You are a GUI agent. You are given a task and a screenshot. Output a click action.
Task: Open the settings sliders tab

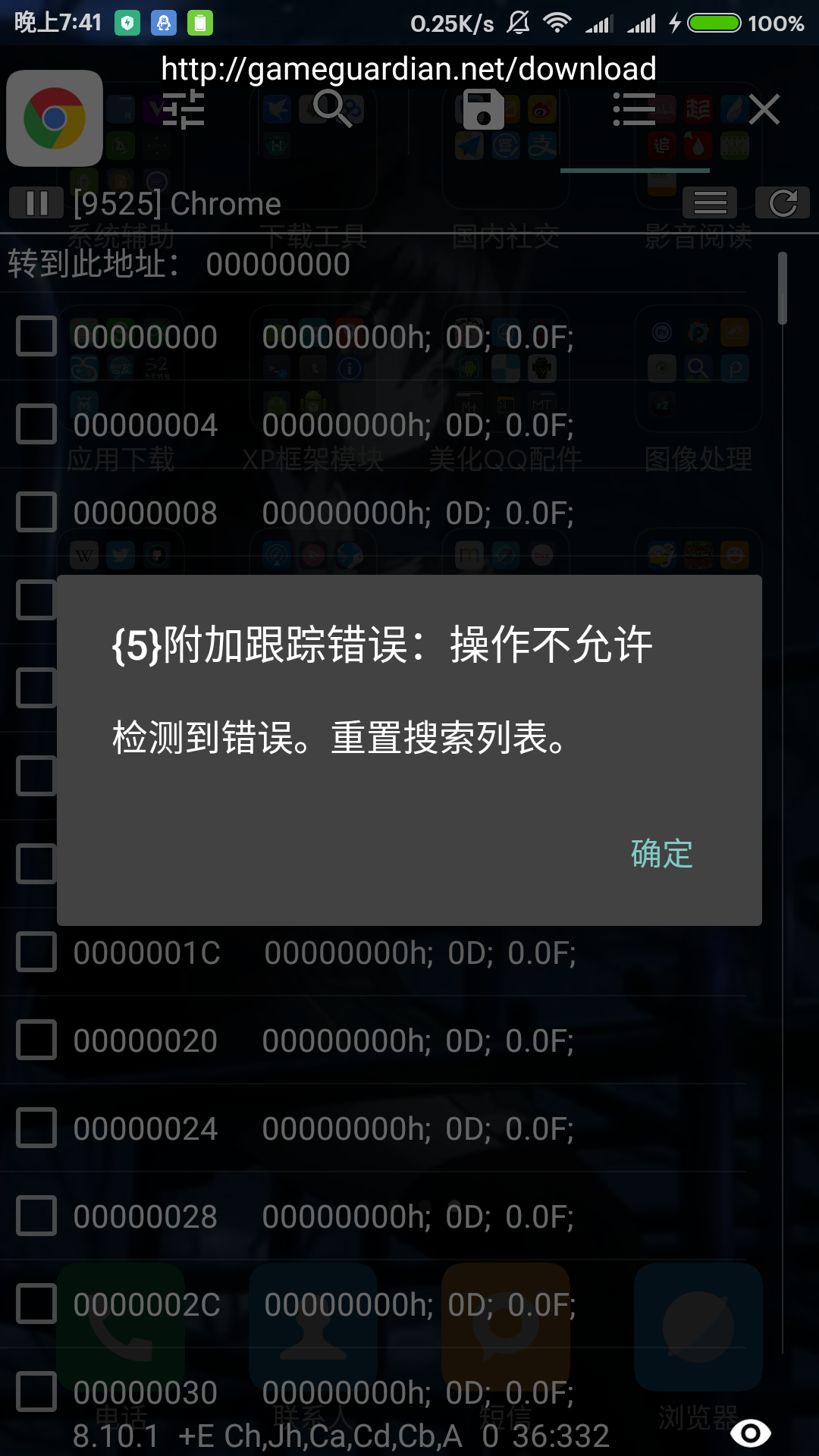[x=183, y=109]
